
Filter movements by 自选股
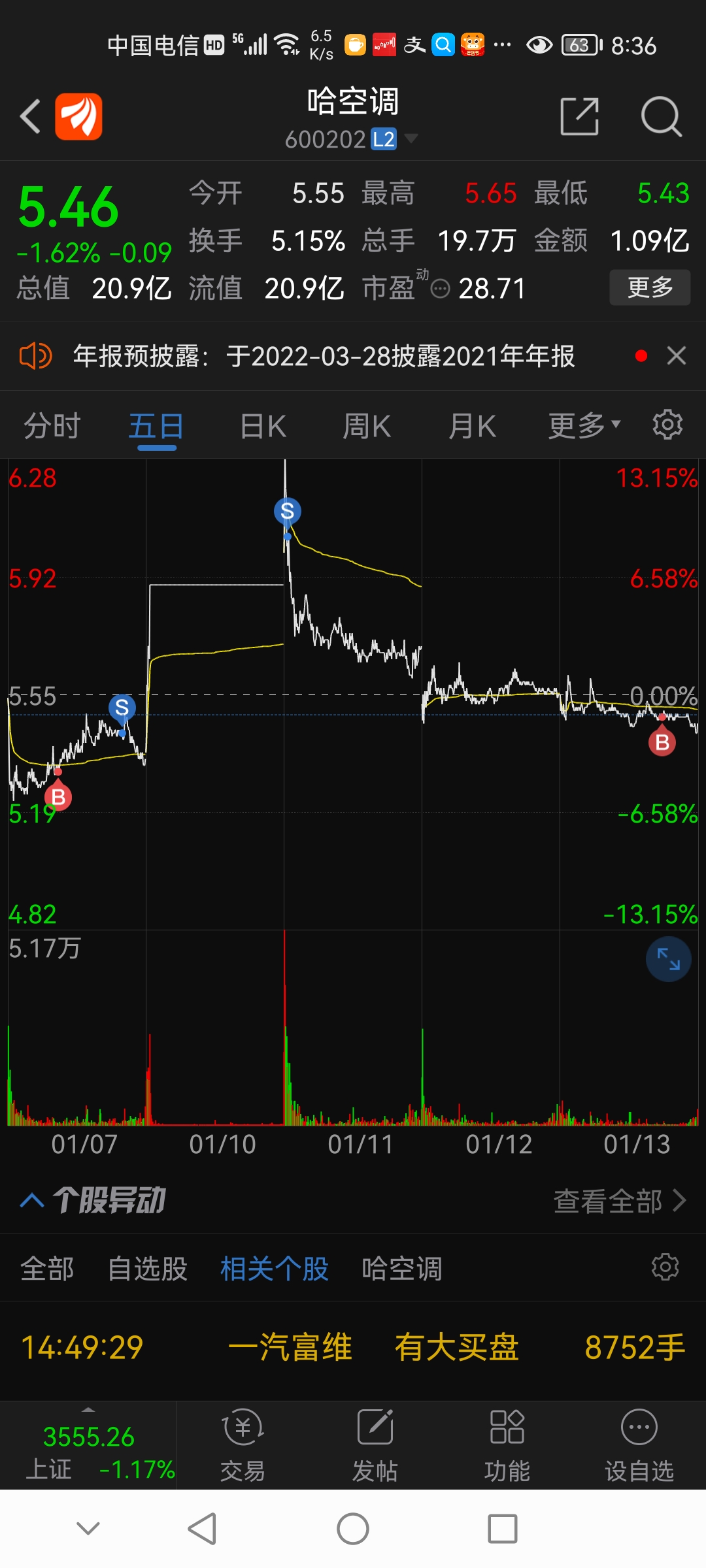tap(147, 1269)
